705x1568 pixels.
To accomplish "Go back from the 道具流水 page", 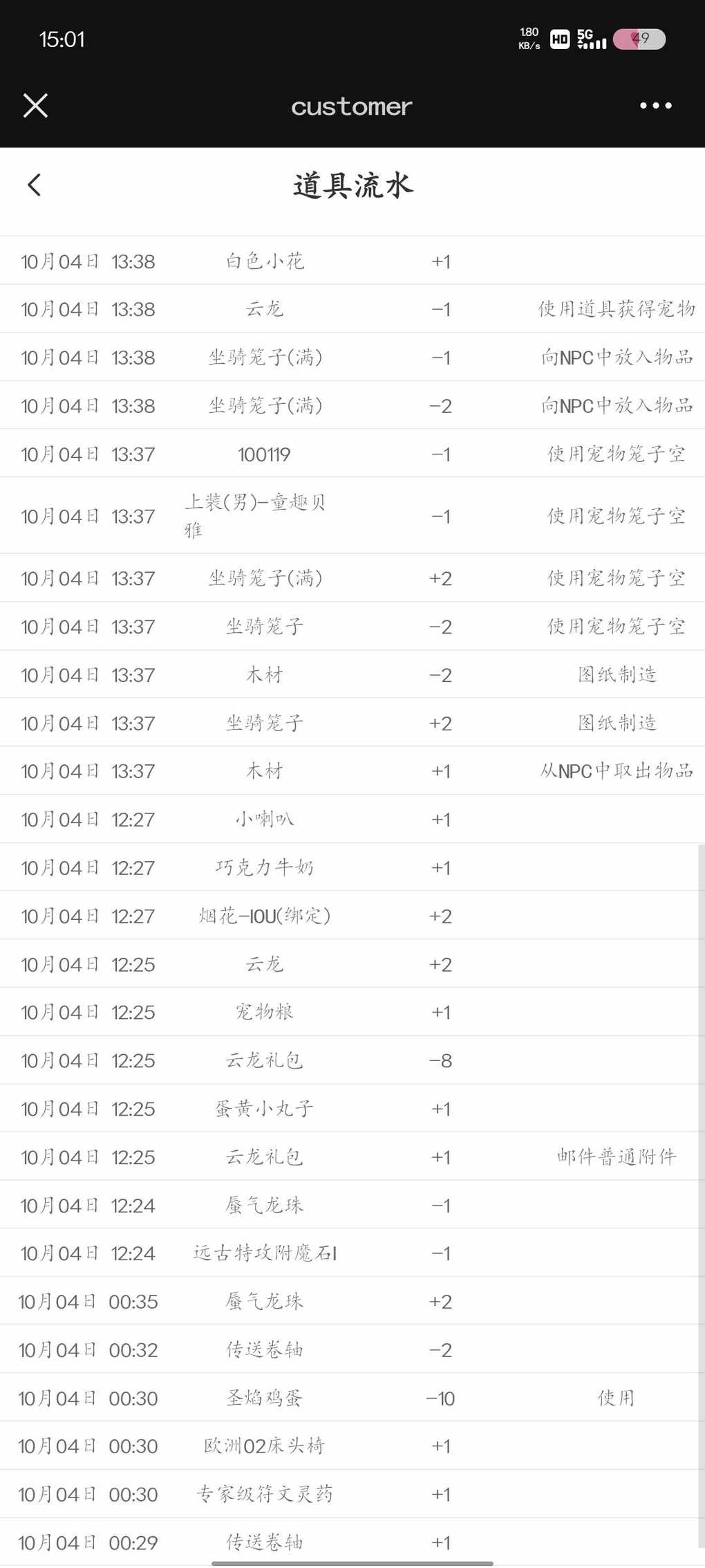I will 35,185.
